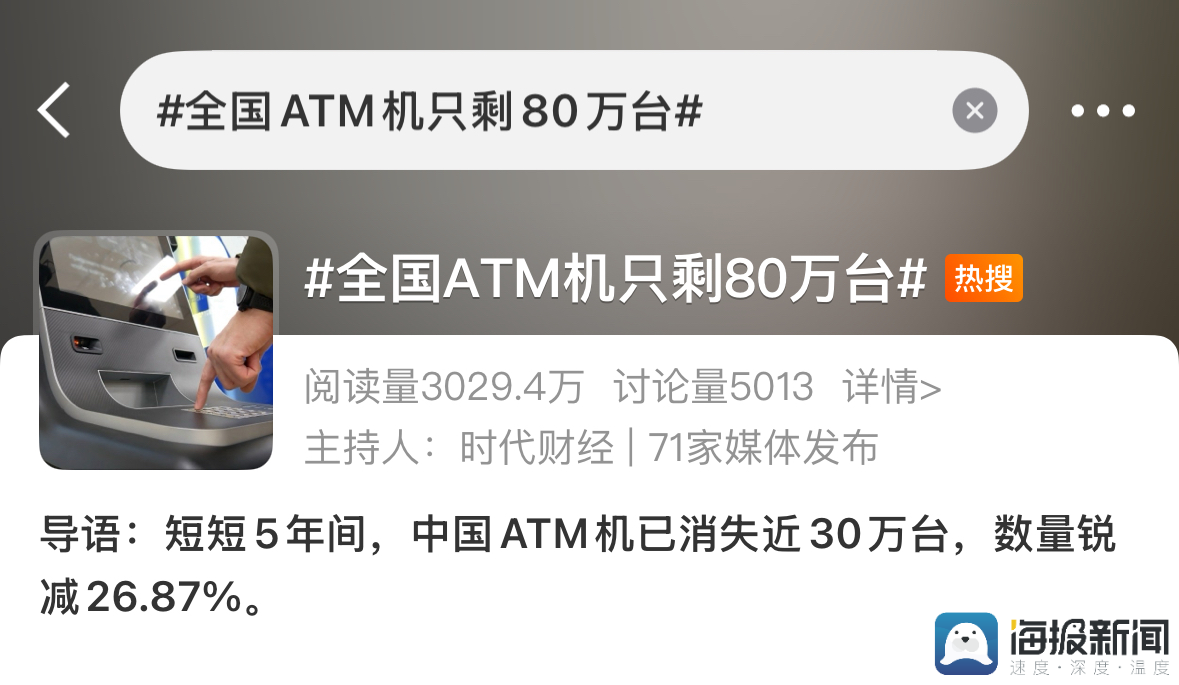The height and width of the screenshot is (685, 1179).
Task: Open the three-dot overflow menu
Action: [x=1103, y=111]
